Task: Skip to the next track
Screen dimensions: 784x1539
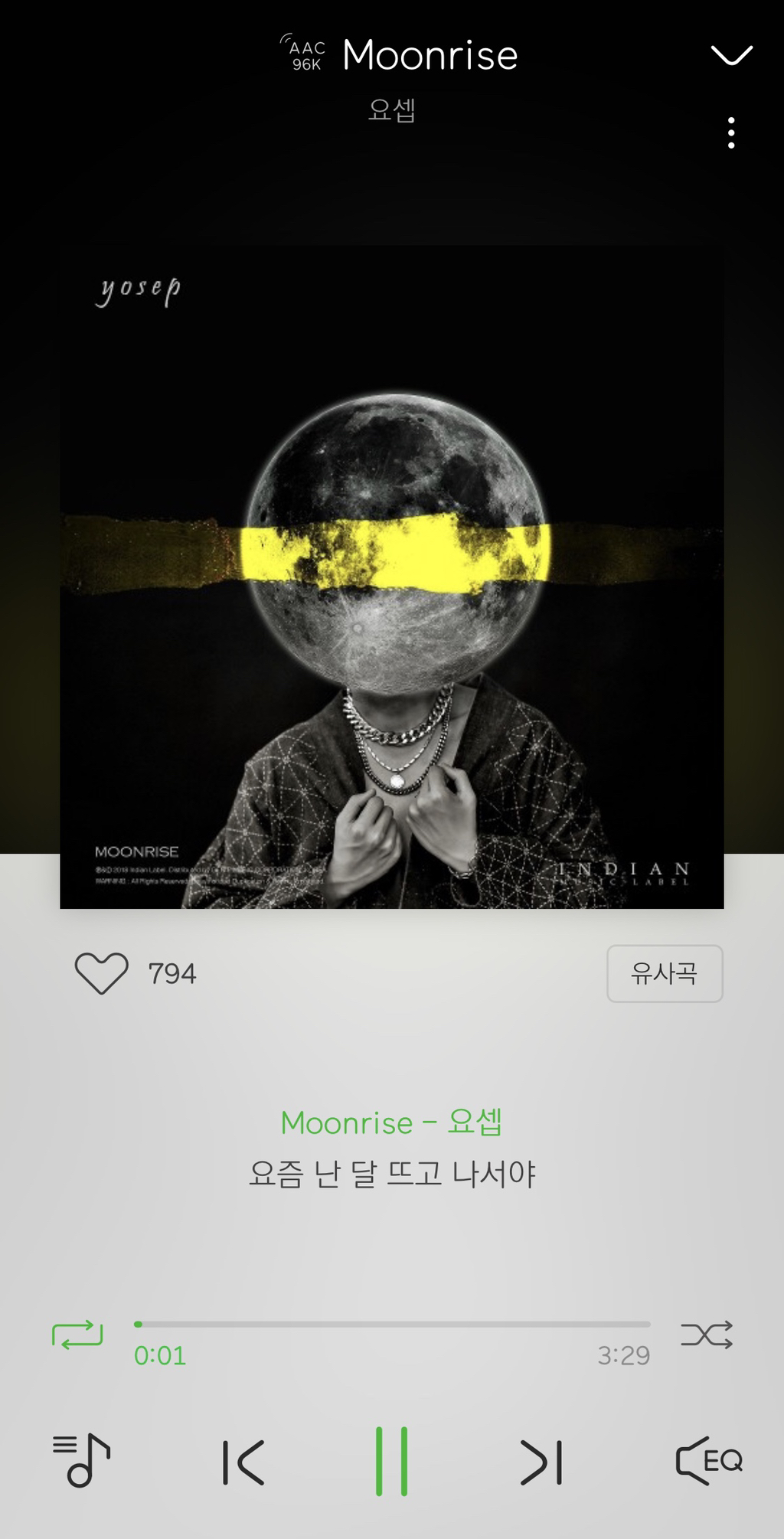Action: 541,1462
